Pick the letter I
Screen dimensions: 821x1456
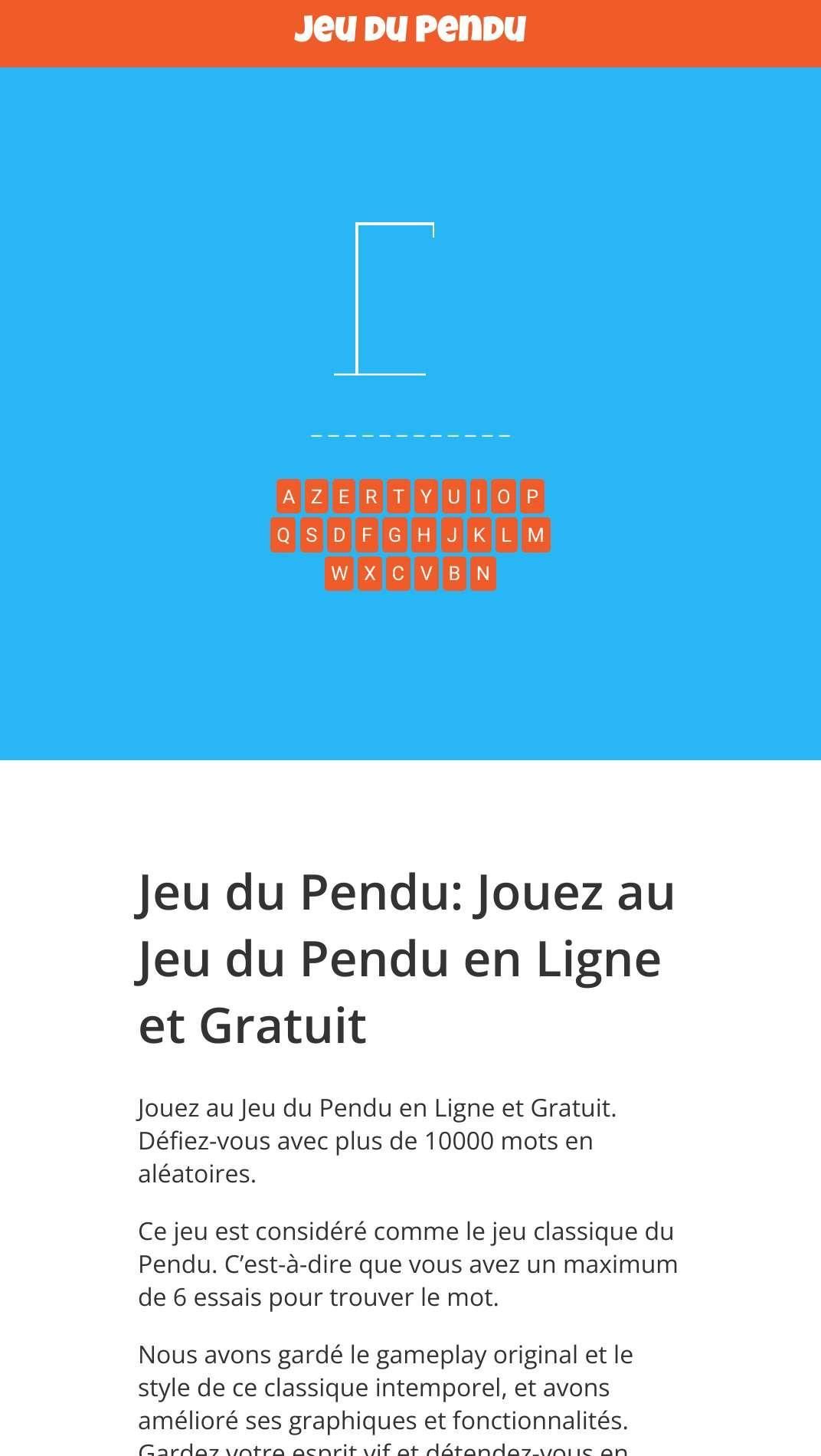point(479,497)
